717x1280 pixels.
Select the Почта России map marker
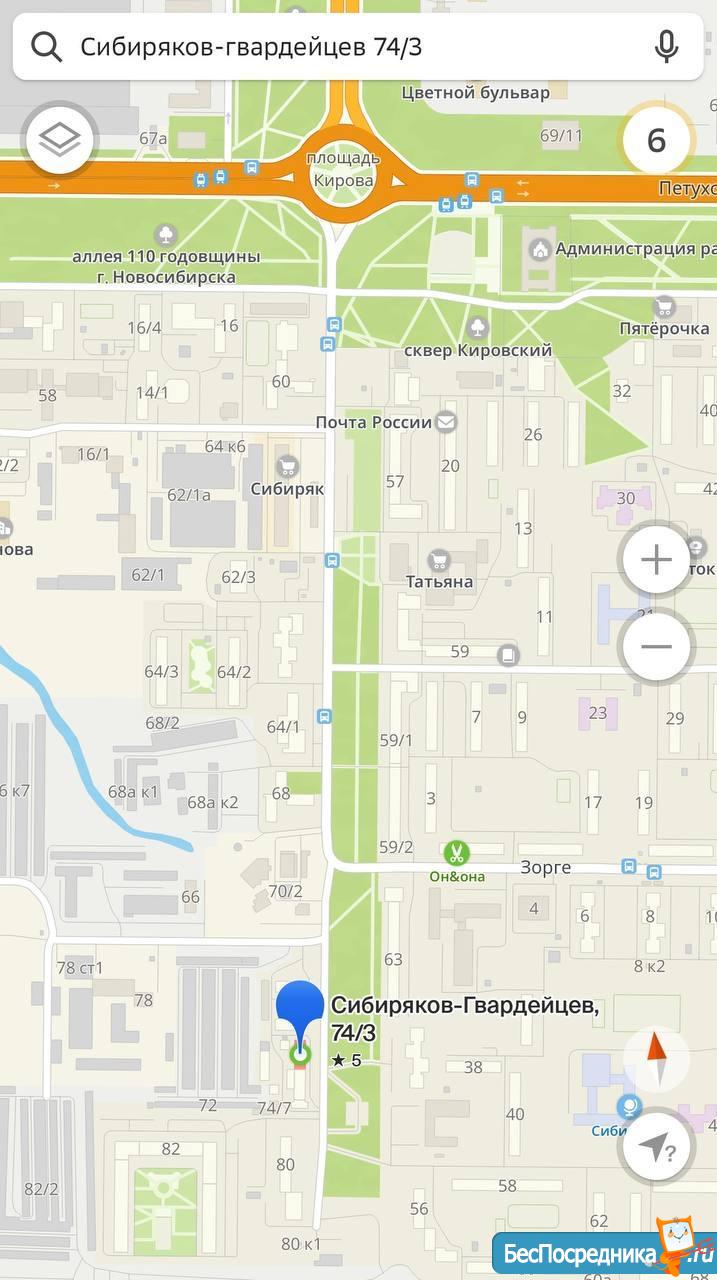(x=446, y=422)
